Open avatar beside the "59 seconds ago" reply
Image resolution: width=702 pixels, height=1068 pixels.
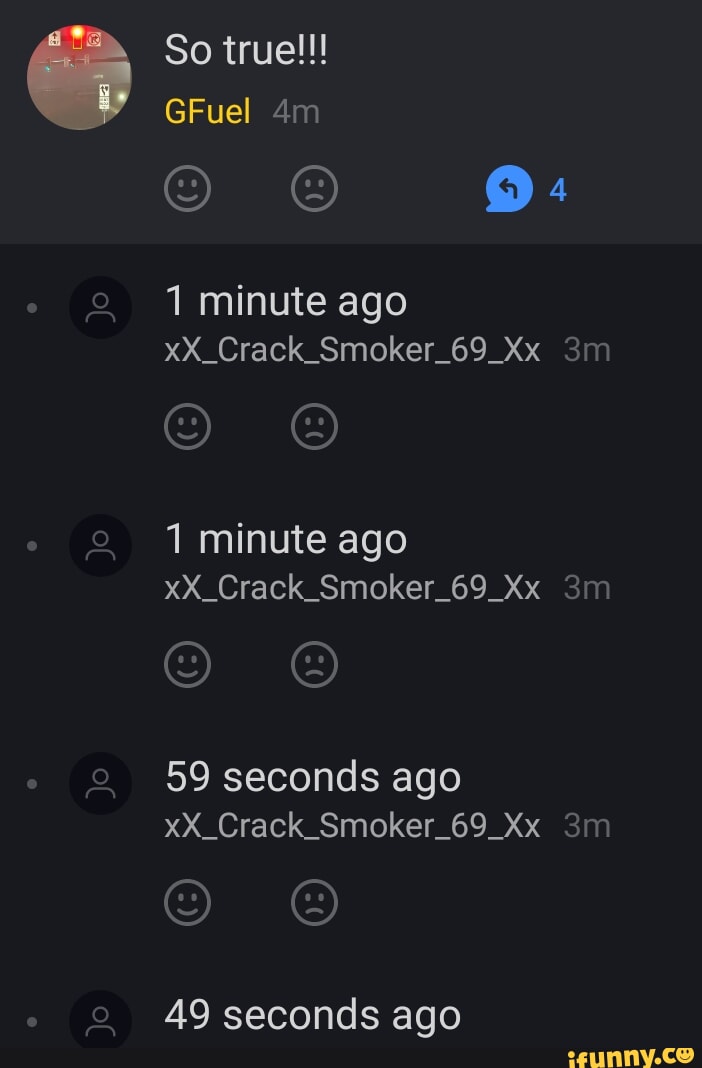point(100,782)
